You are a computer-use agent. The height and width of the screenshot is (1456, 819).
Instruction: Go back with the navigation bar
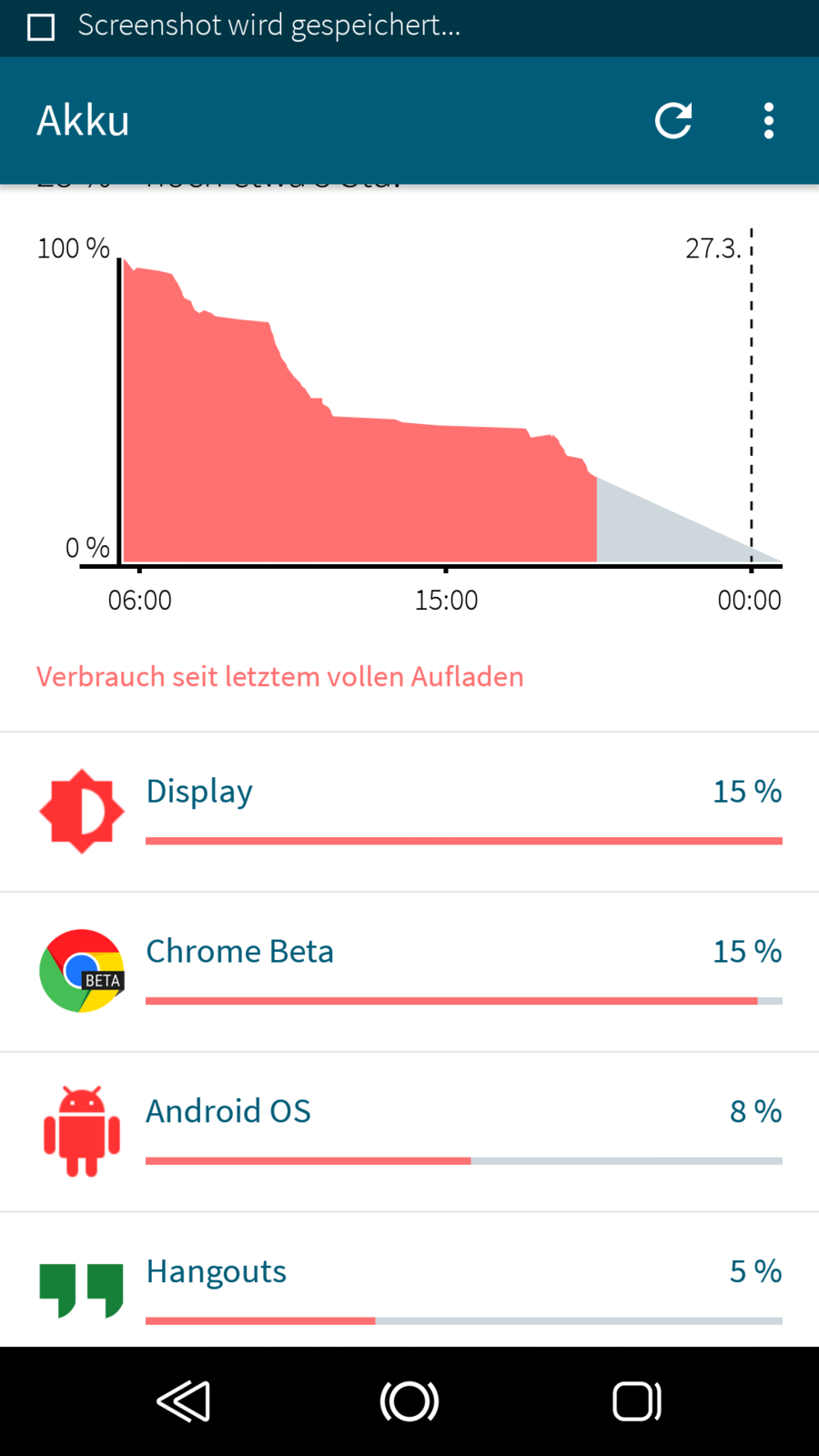[x=184, y=1401]
